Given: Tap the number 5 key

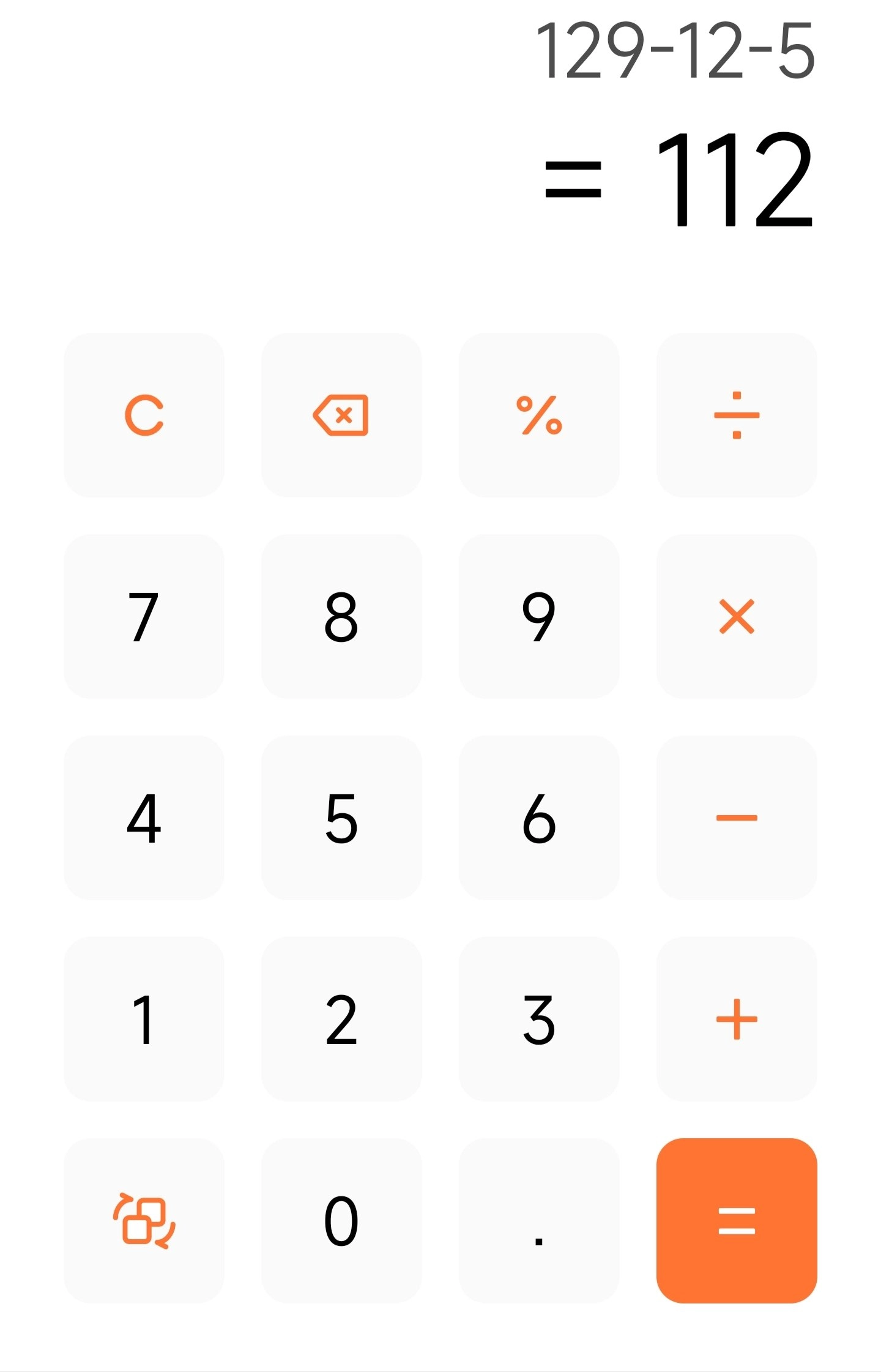Looking at the screenshot, I should 341,818.
